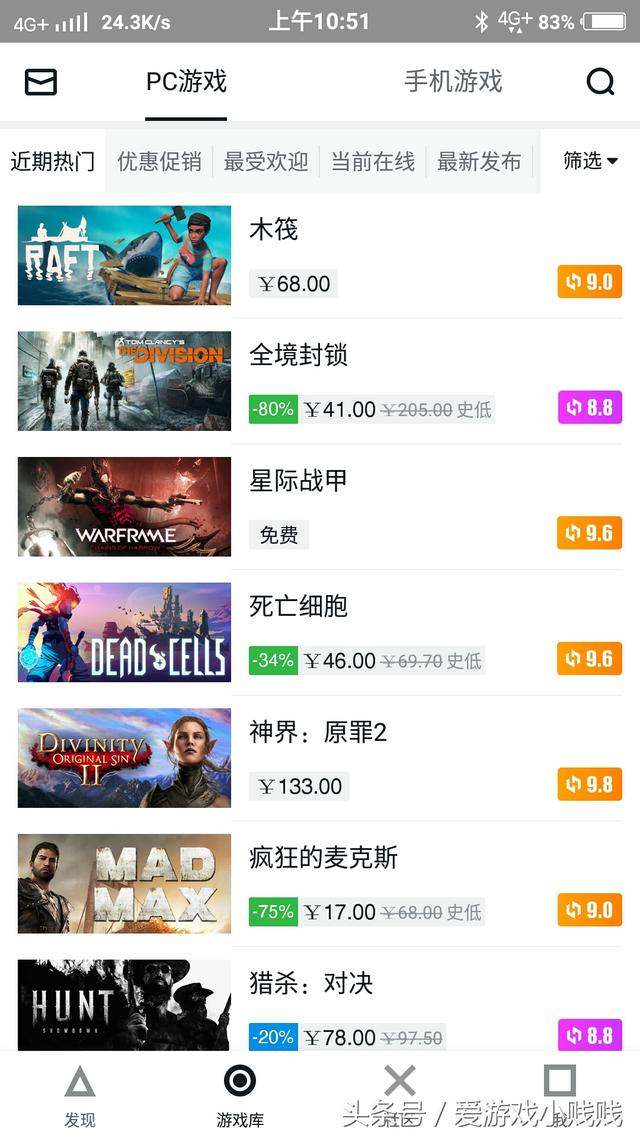View the 当前在线 games
Viewport: 640px width, 1138px height.
point(373,161)
